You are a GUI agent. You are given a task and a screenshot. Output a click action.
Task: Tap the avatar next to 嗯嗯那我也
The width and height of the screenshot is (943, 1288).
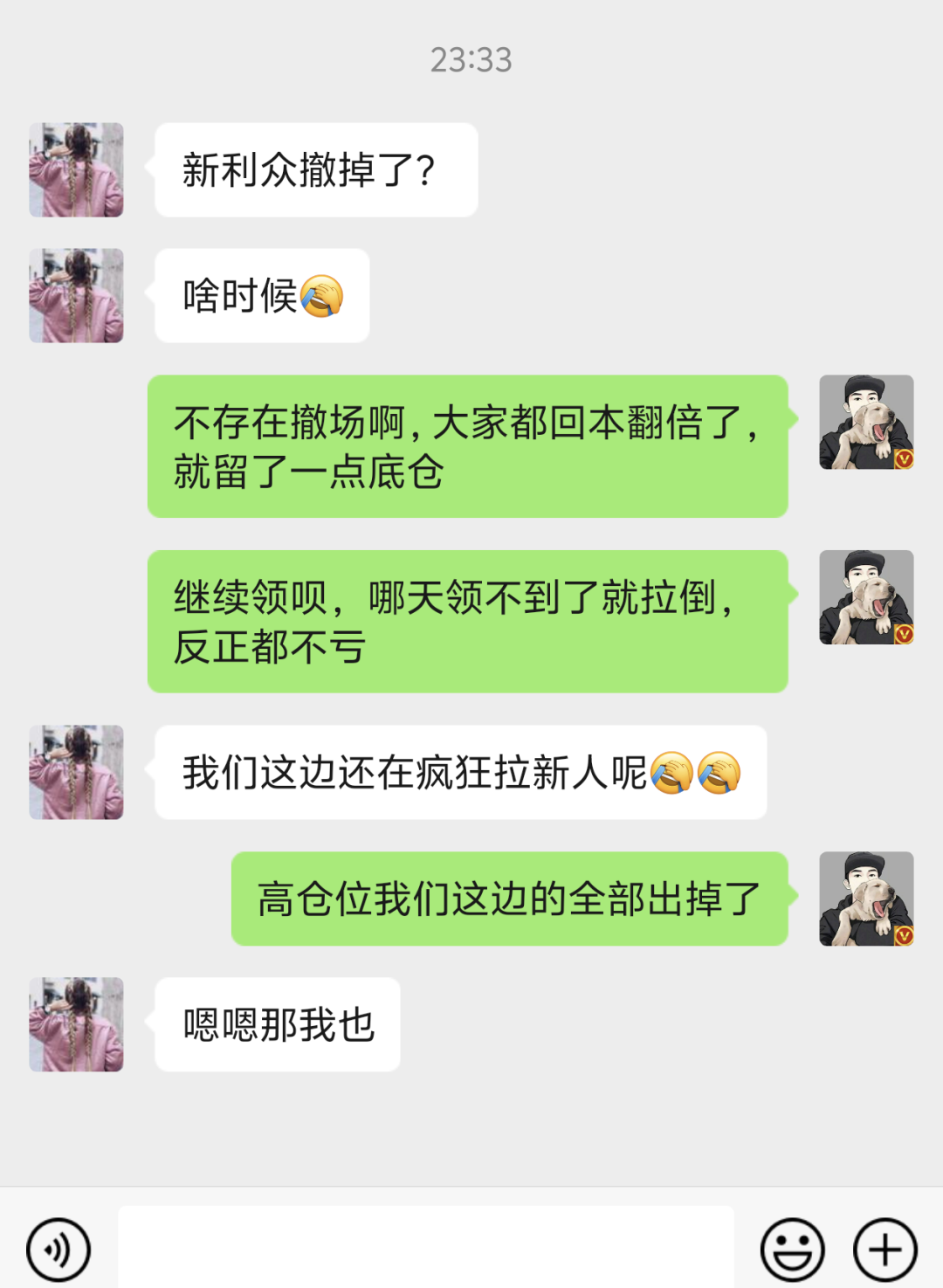(x=76, y=1025)
